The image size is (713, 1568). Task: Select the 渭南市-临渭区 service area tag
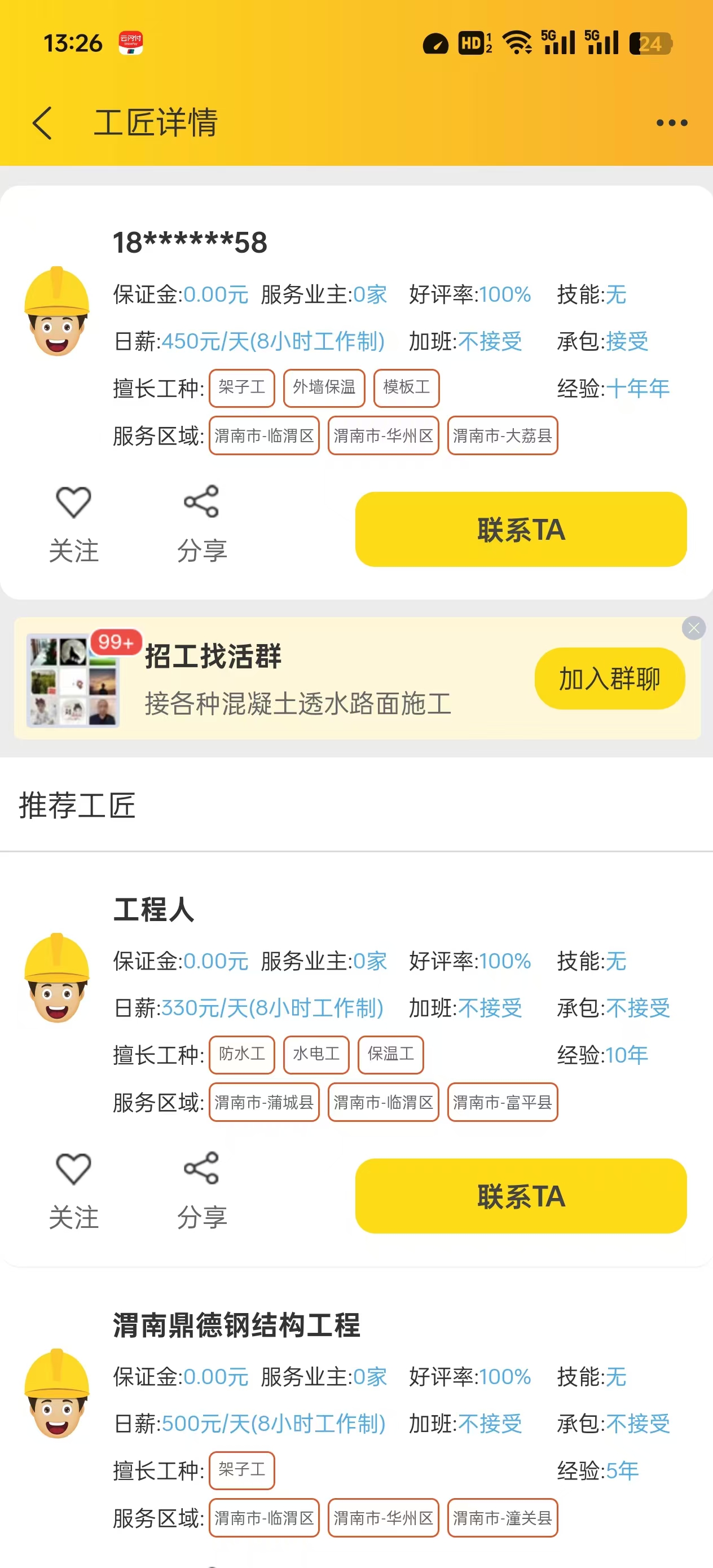[264, 436]
